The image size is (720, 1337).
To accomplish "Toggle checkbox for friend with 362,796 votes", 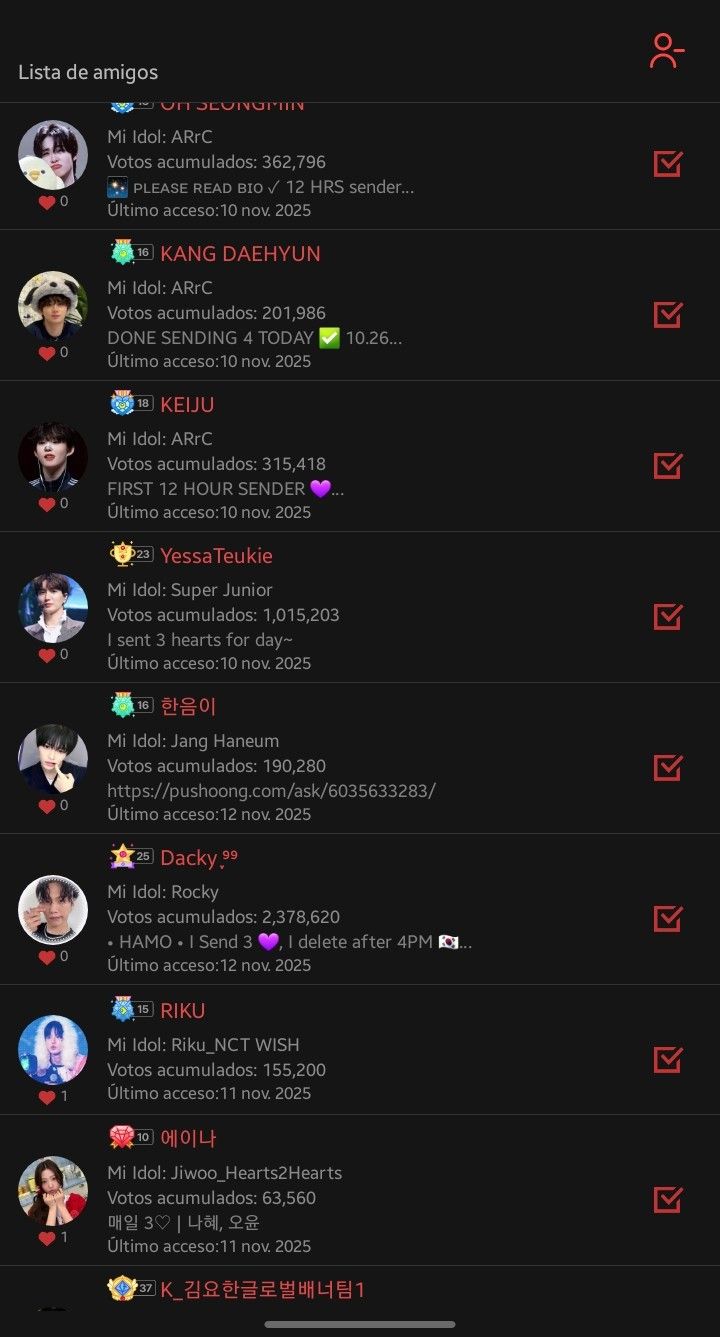I will coord(667,163).
